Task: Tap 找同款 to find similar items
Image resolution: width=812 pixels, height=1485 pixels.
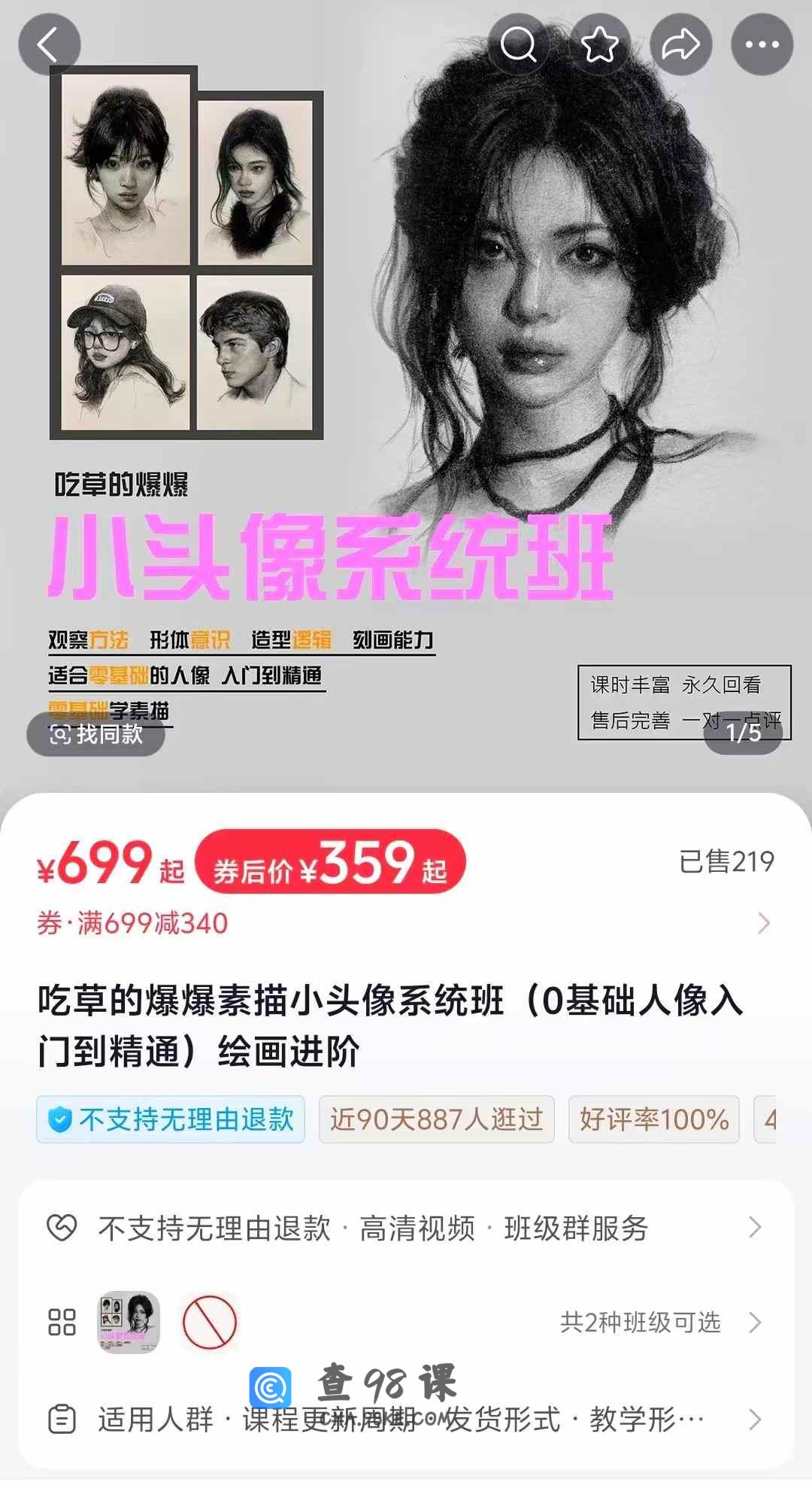Action: coord(96,733)
